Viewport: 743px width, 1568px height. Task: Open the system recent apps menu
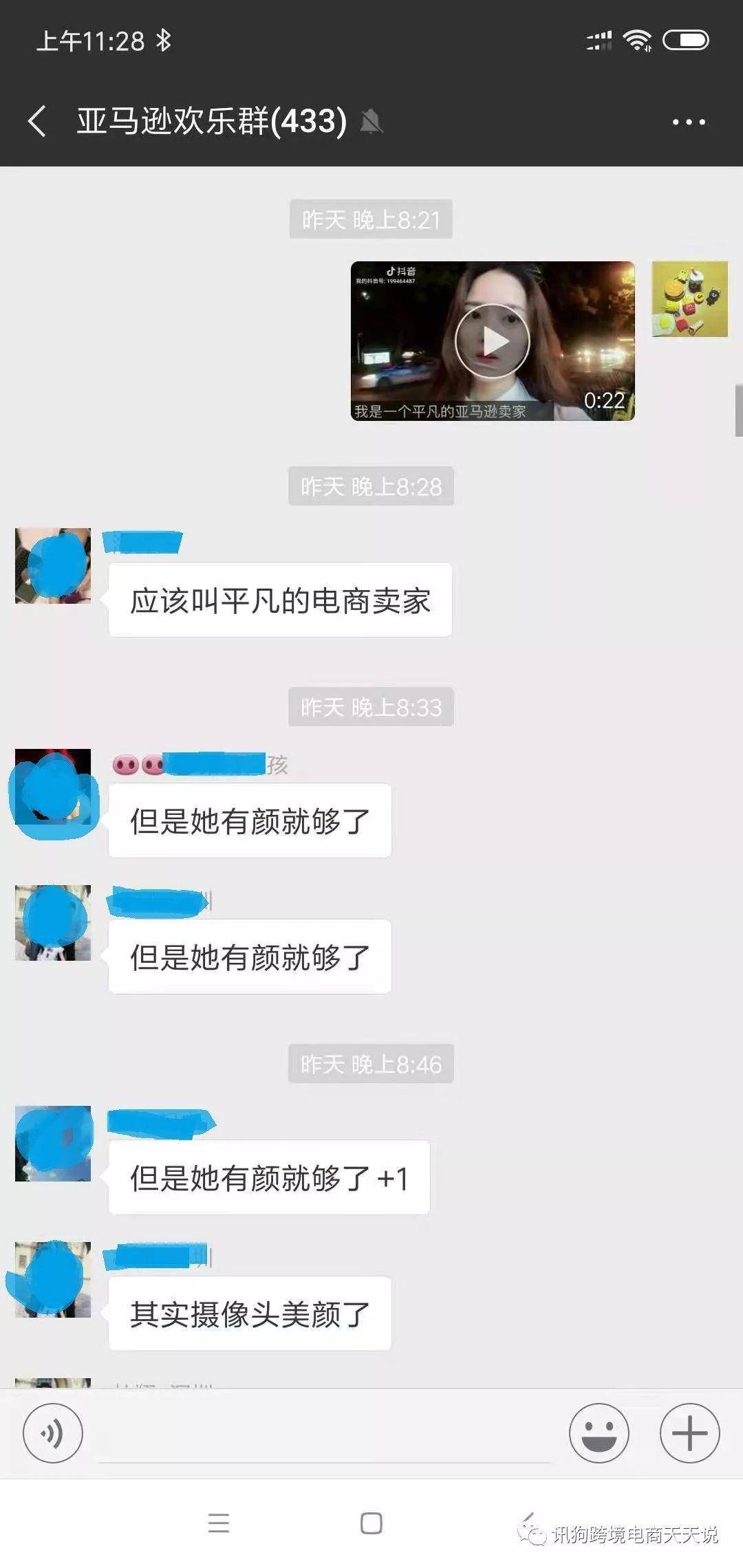218,1523
